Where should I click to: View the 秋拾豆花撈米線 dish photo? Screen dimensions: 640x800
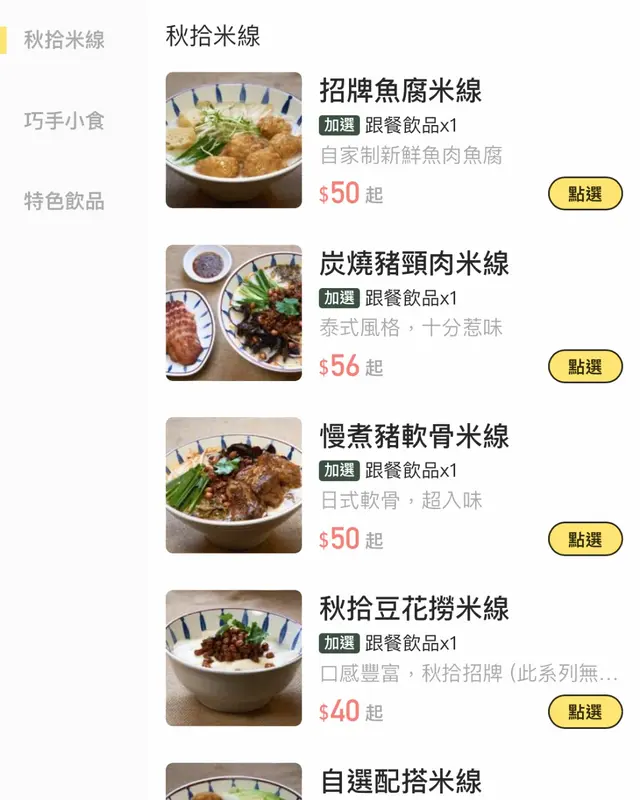point(234,658)
